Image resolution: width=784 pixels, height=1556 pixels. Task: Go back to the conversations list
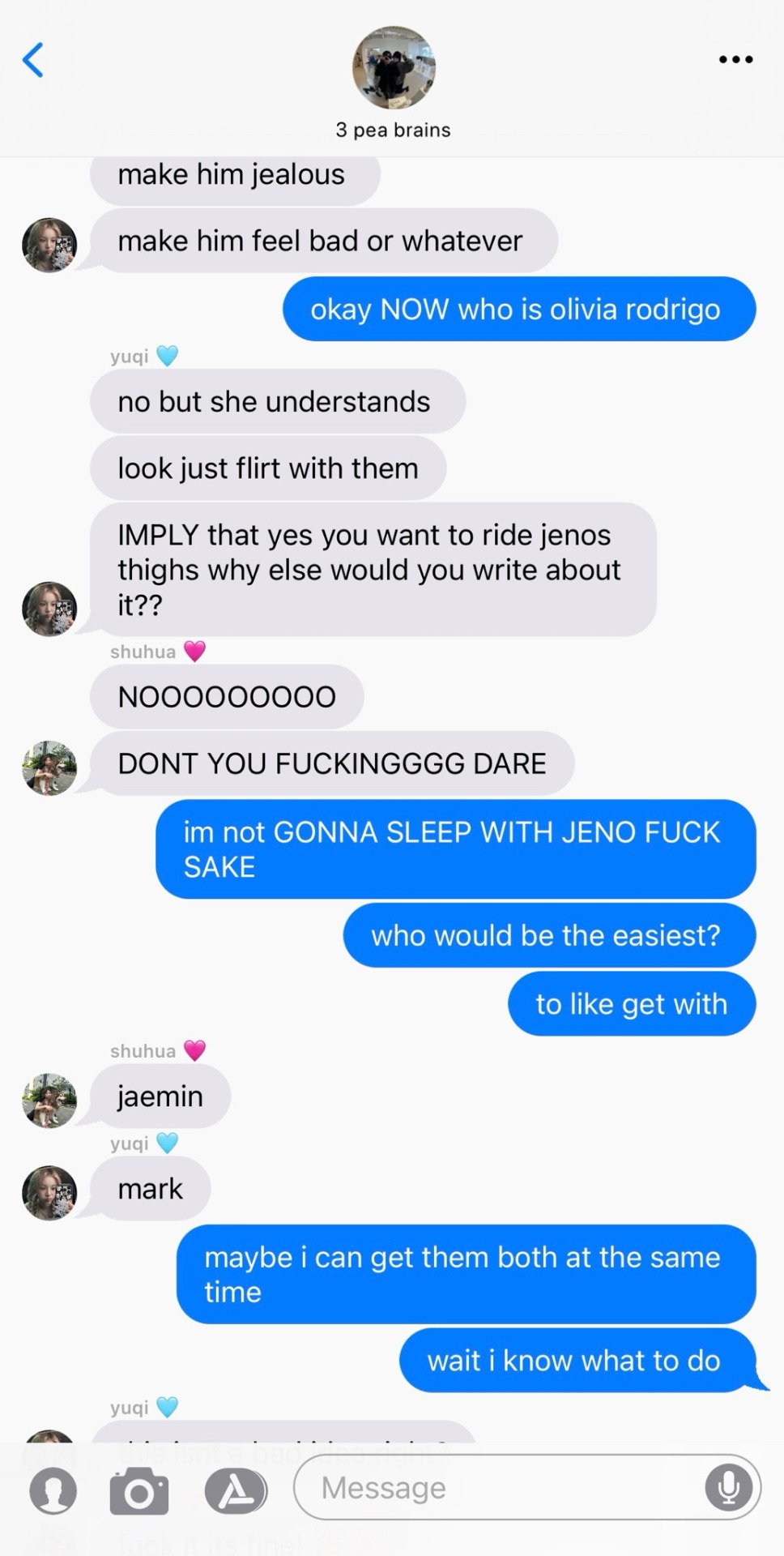(33, 60)
